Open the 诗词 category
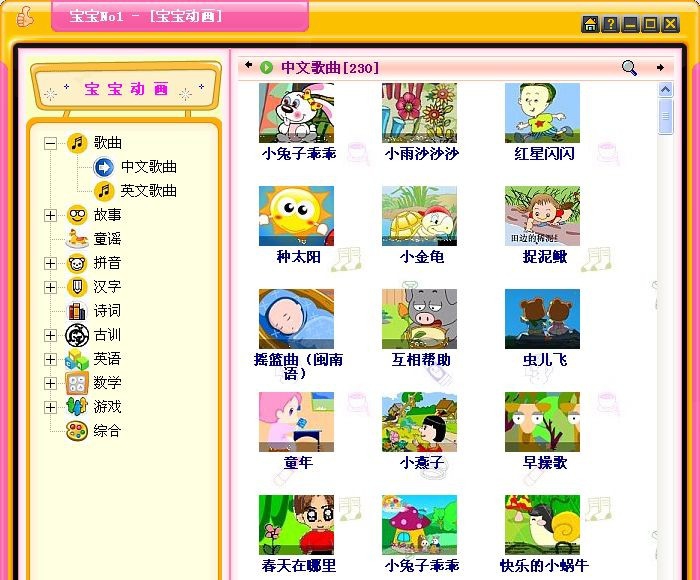The width and height of the screenshot is (700, 580). [107, 311]
